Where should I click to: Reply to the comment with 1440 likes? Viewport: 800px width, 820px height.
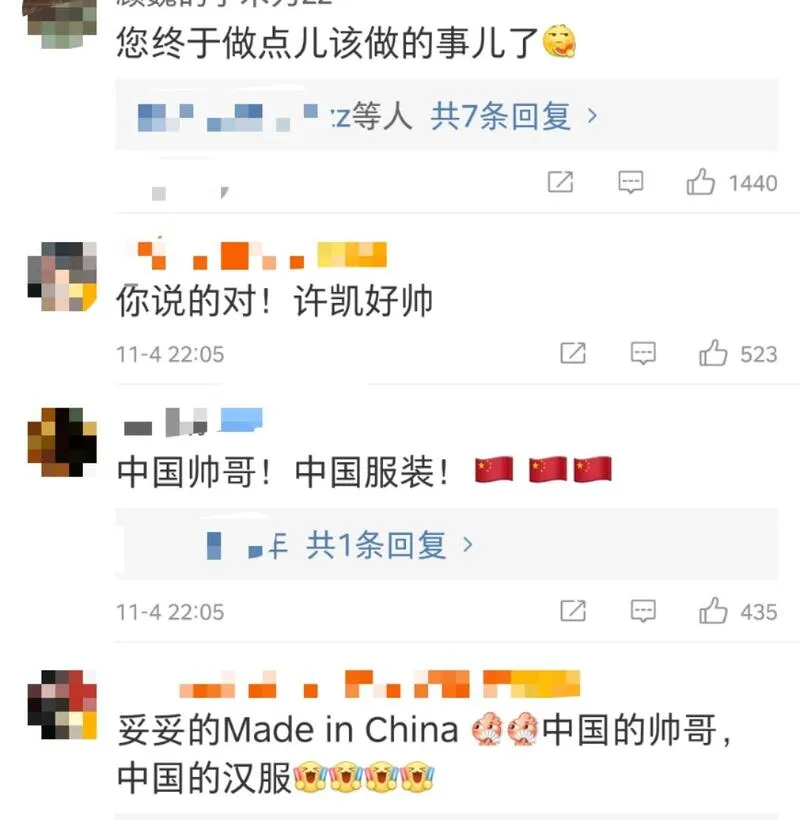pos(630,183)
